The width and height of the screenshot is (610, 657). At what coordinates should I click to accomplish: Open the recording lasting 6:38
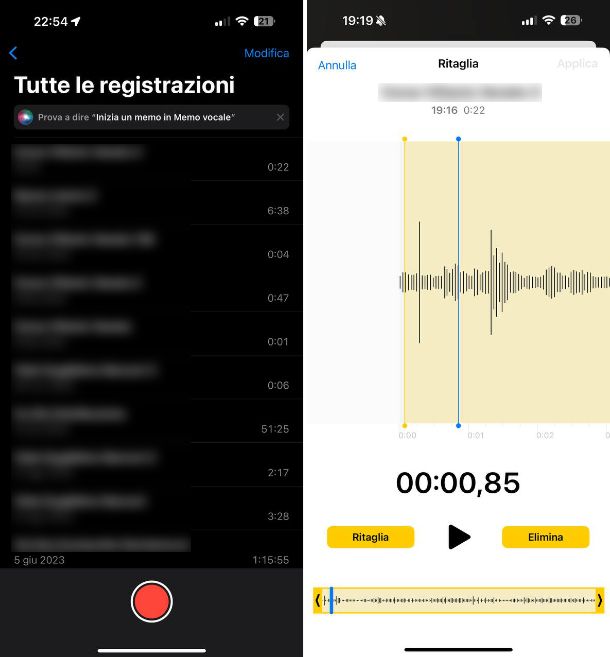[x=150, y=203]
